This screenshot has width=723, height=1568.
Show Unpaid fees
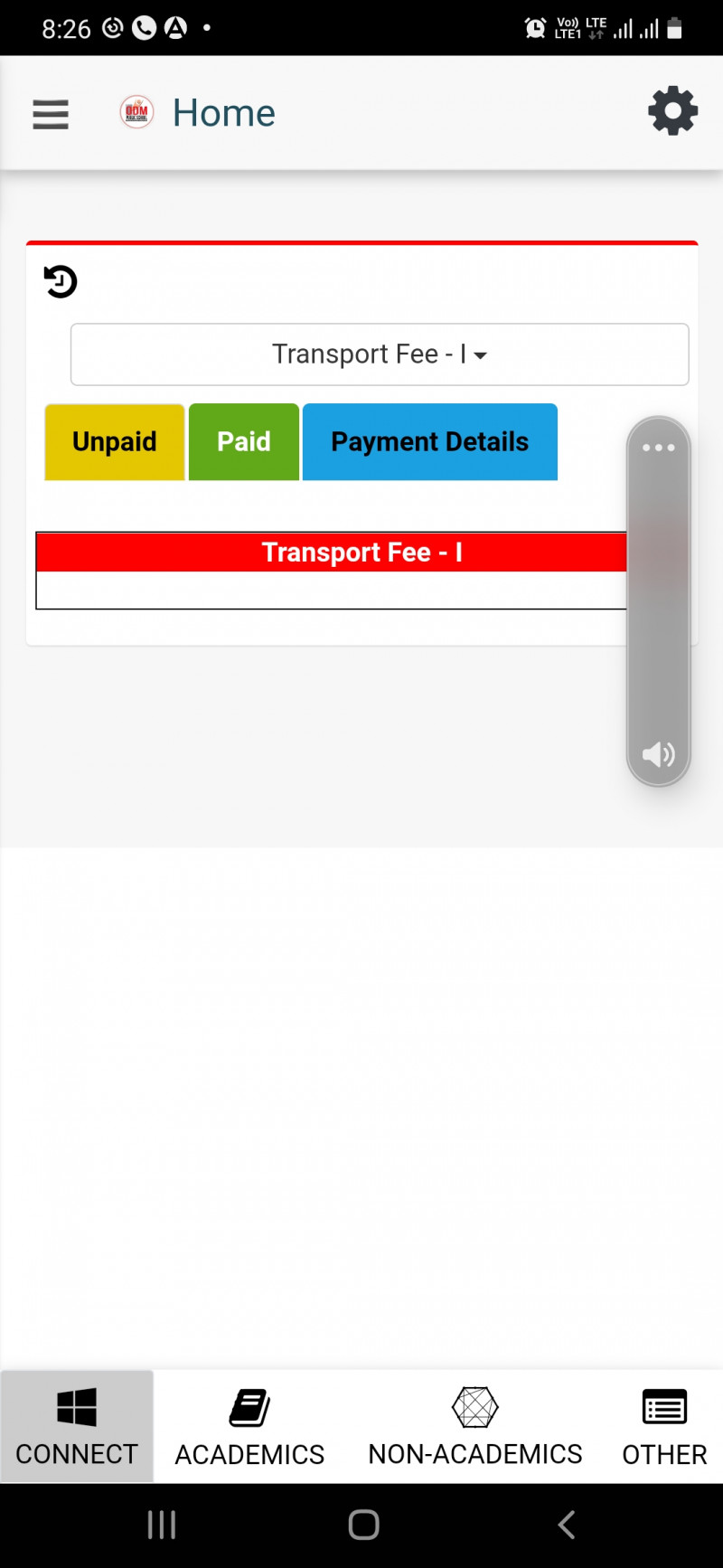point(115,441)
